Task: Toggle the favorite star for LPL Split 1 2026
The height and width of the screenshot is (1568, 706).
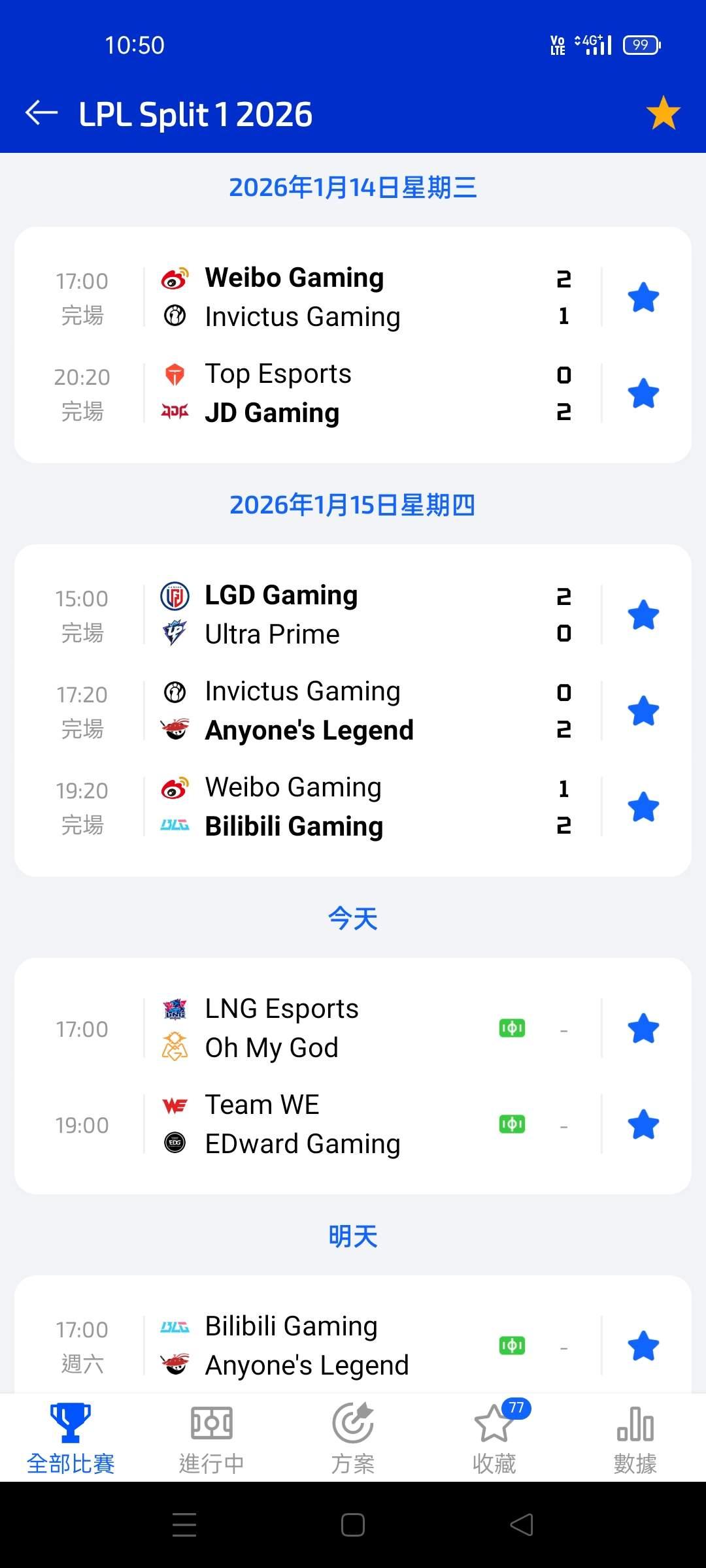Action: [x=663, y=113]
